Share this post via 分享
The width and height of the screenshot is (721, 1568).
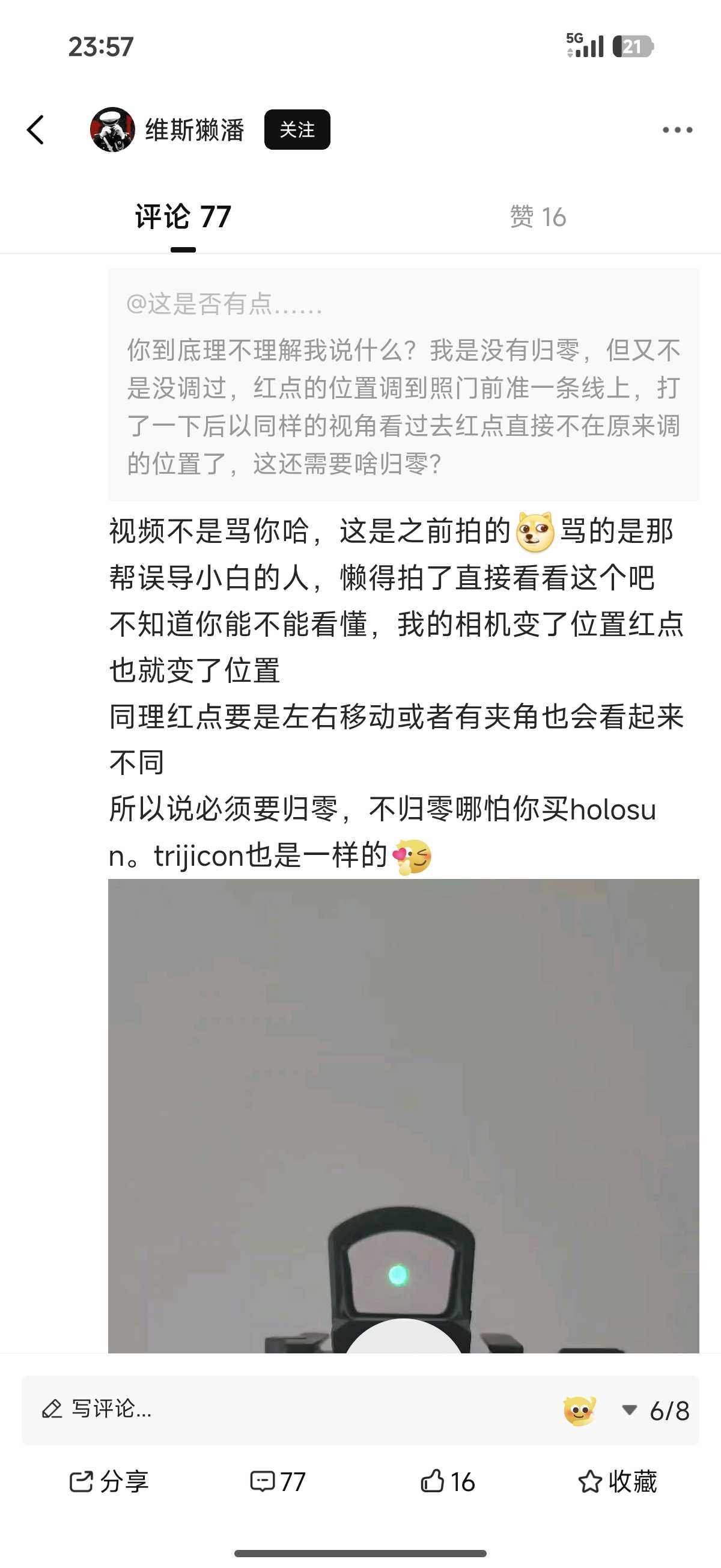click(x=109, y=1481)
